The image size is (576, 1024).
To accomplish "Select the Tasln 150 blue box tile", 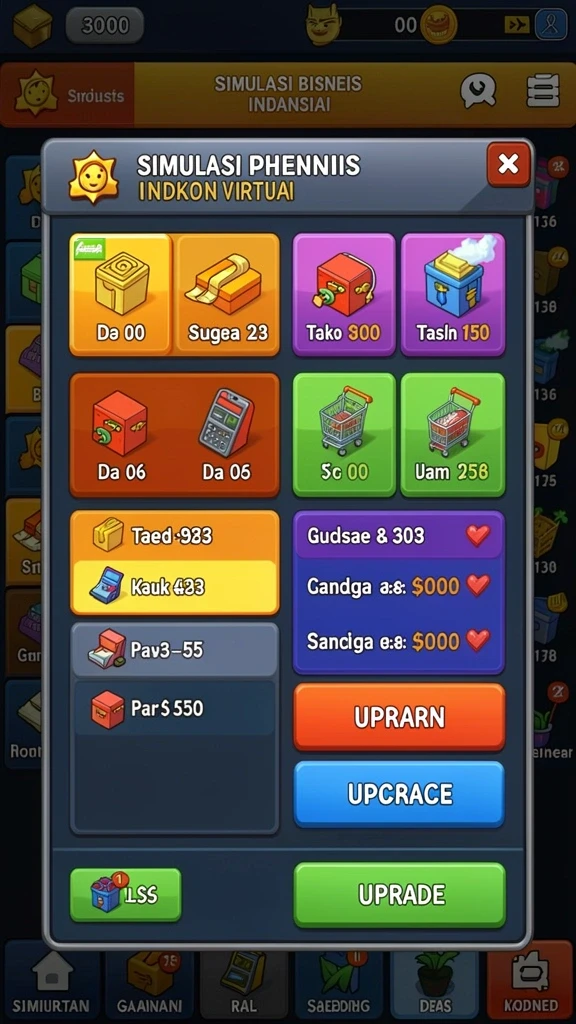I will coord(453,295).
